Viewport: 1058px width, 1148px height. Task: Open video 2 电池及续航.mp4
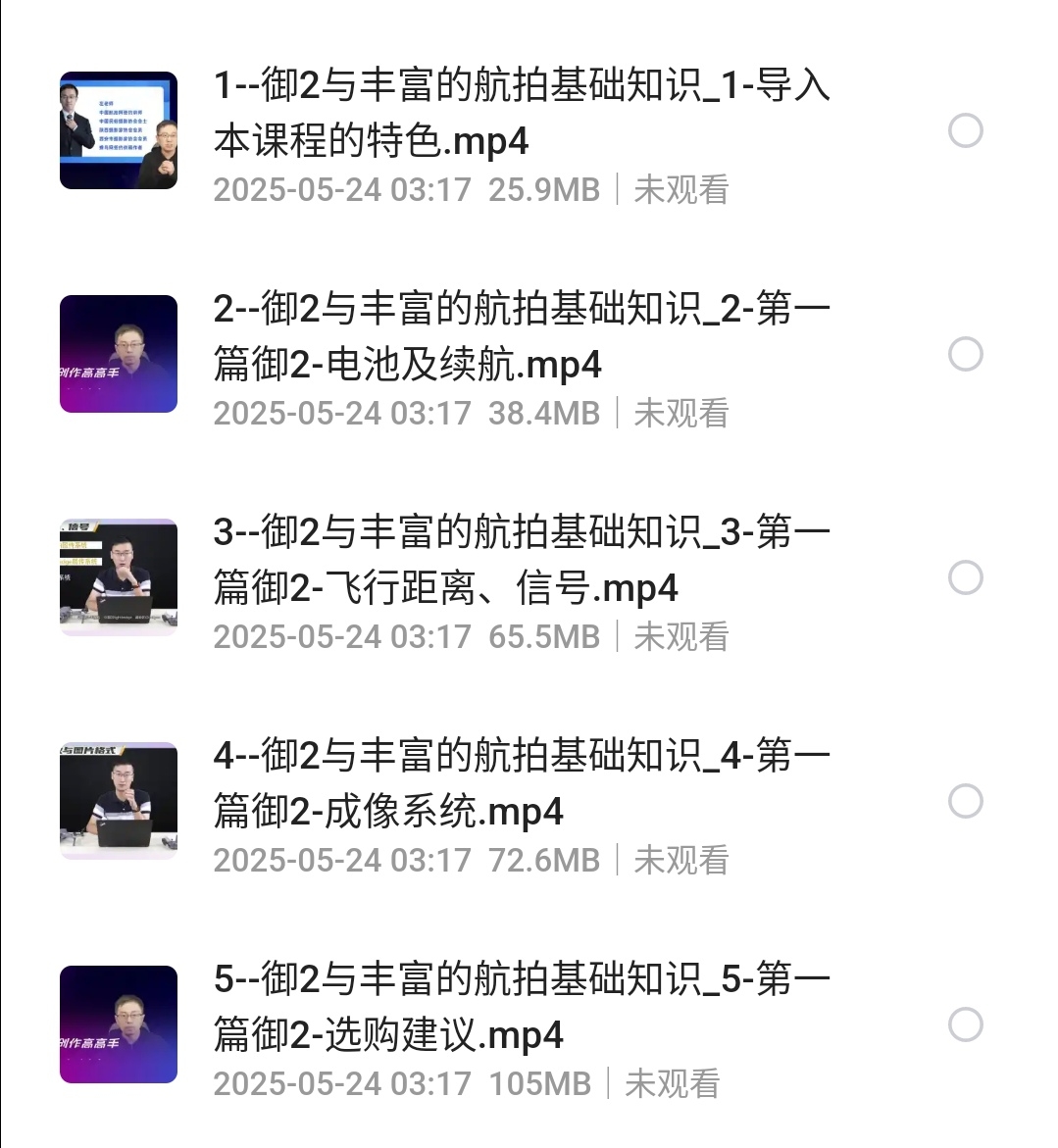[520, 337]
